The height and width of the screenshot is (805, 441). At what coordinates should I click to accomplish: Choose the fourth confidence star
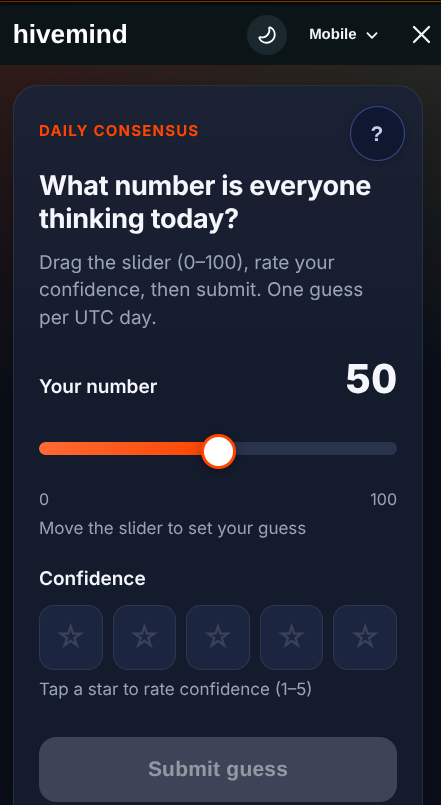(x=292, y=637)
